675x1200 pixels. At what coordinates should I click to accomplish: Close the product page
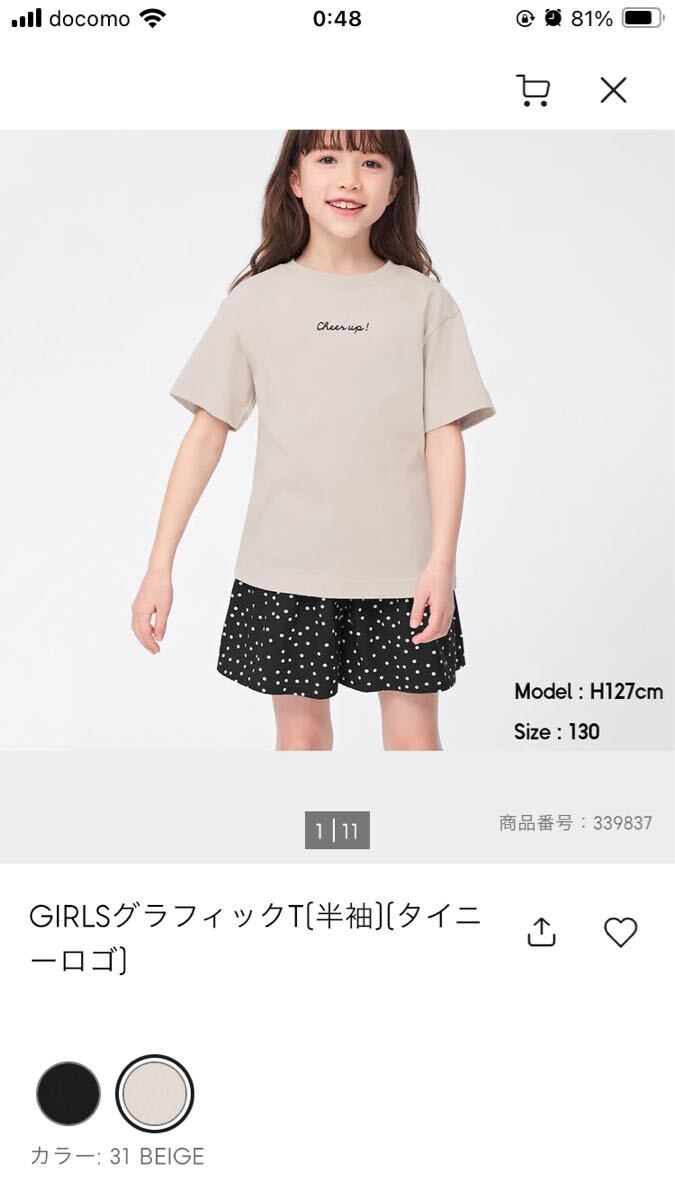(x=613, y=90)
